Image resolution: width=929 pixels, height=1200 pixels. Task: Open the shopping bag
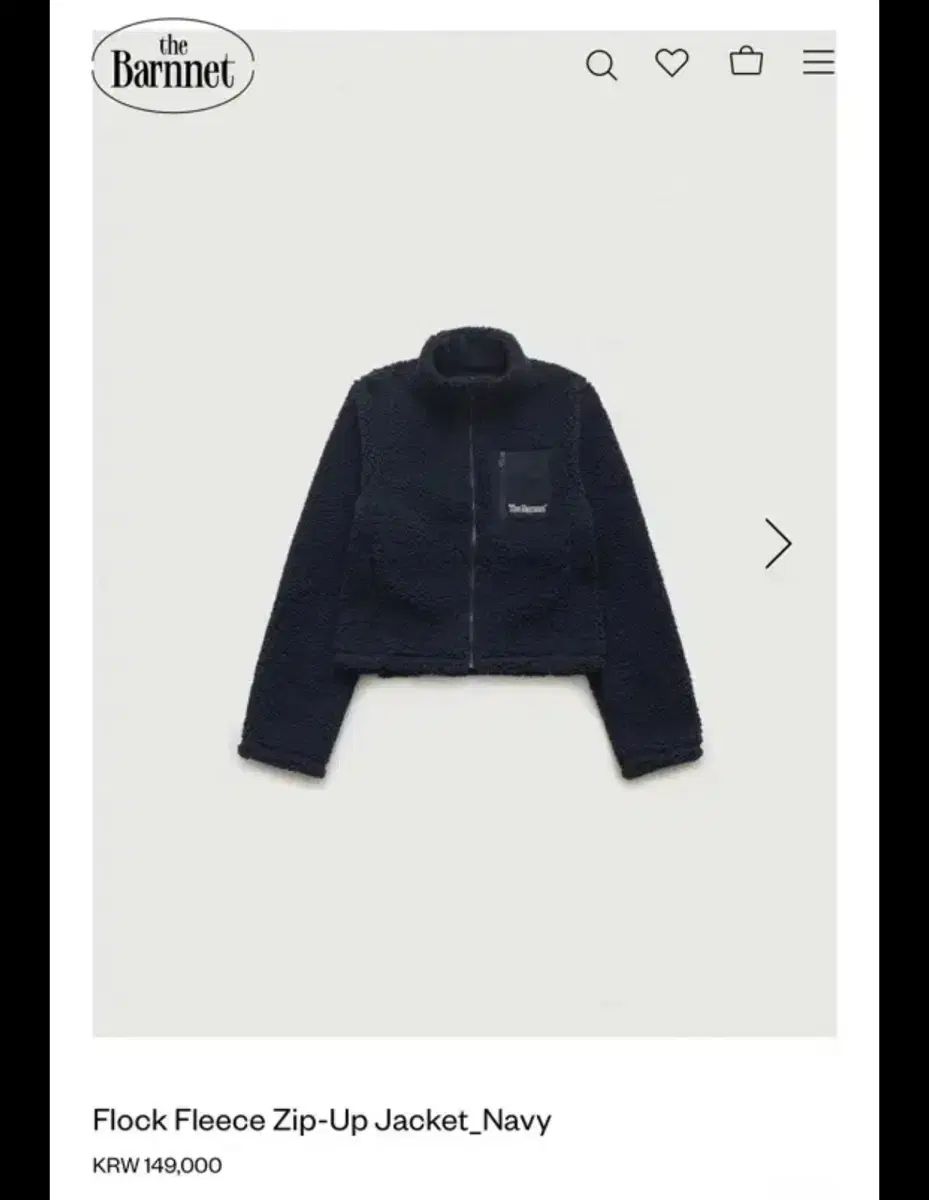coord(746,63)
